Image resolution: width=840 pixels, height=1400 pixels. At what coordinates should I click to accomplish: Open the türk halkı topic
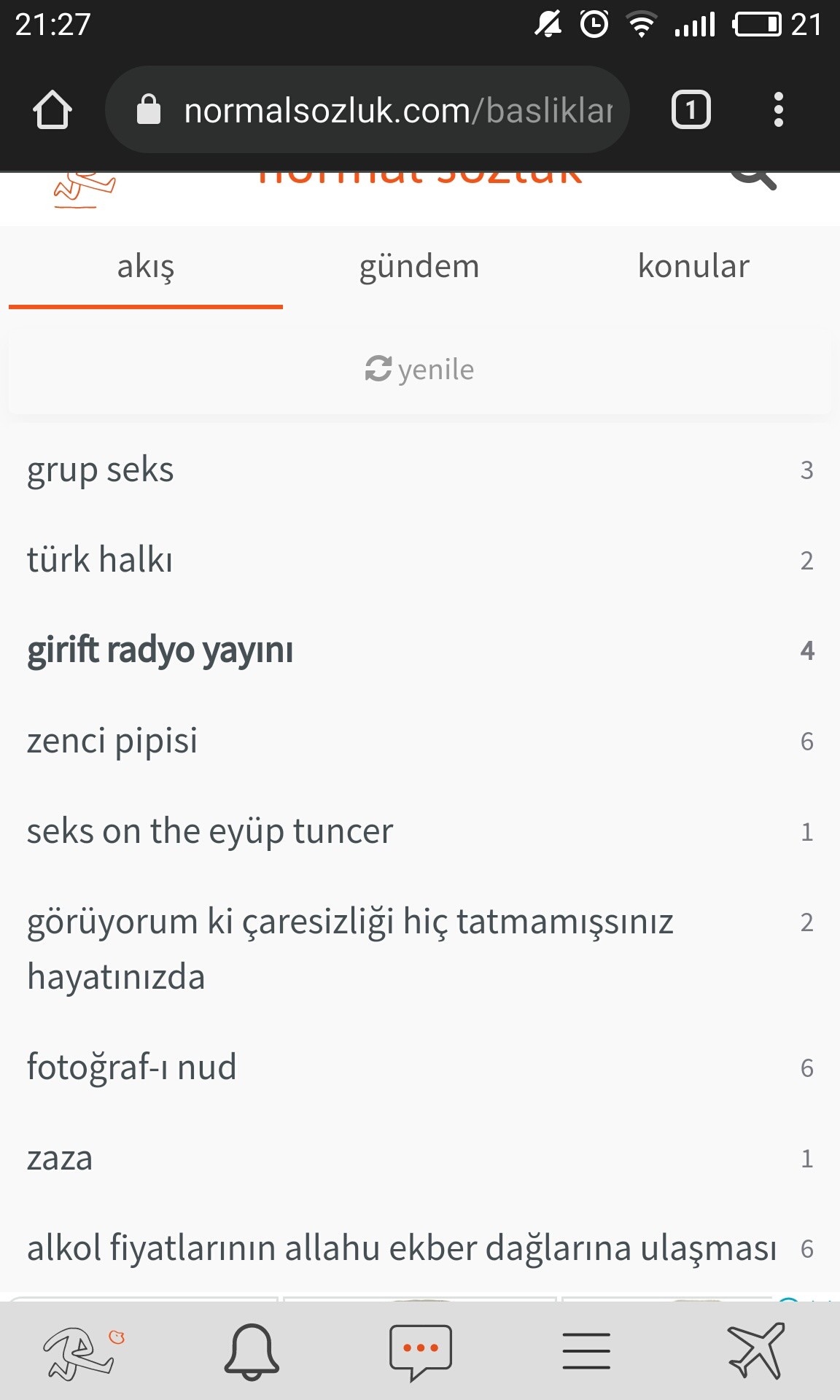click(x=100, y=560)
